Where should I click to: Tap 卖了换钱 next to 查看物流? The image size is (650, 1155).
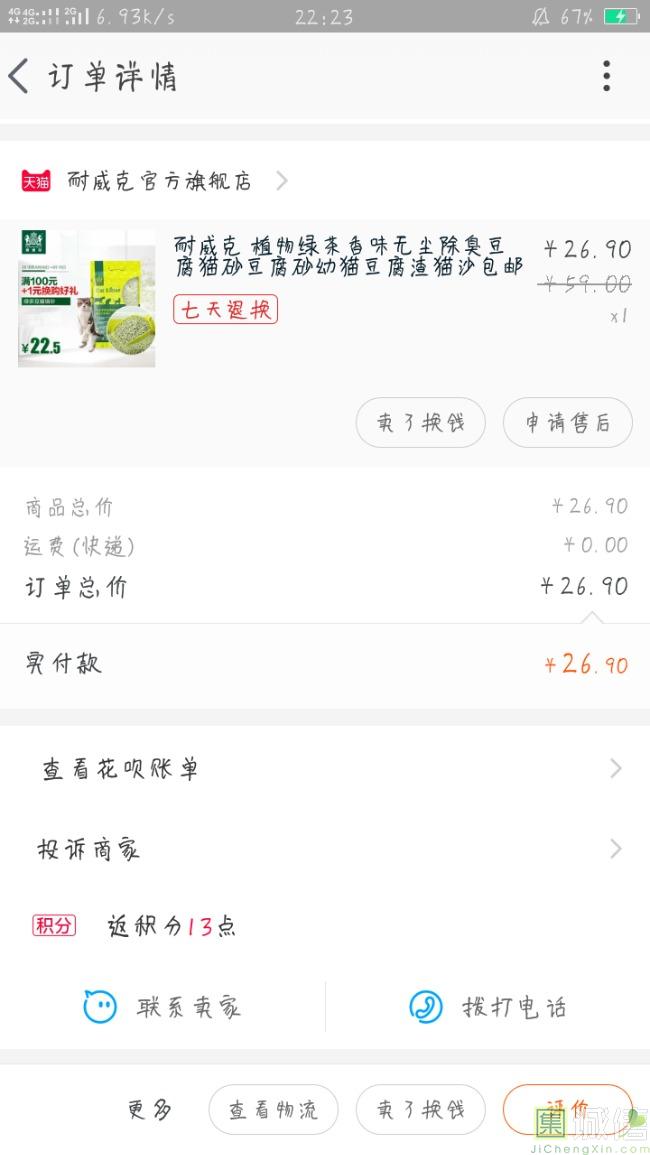(420, 1110)
